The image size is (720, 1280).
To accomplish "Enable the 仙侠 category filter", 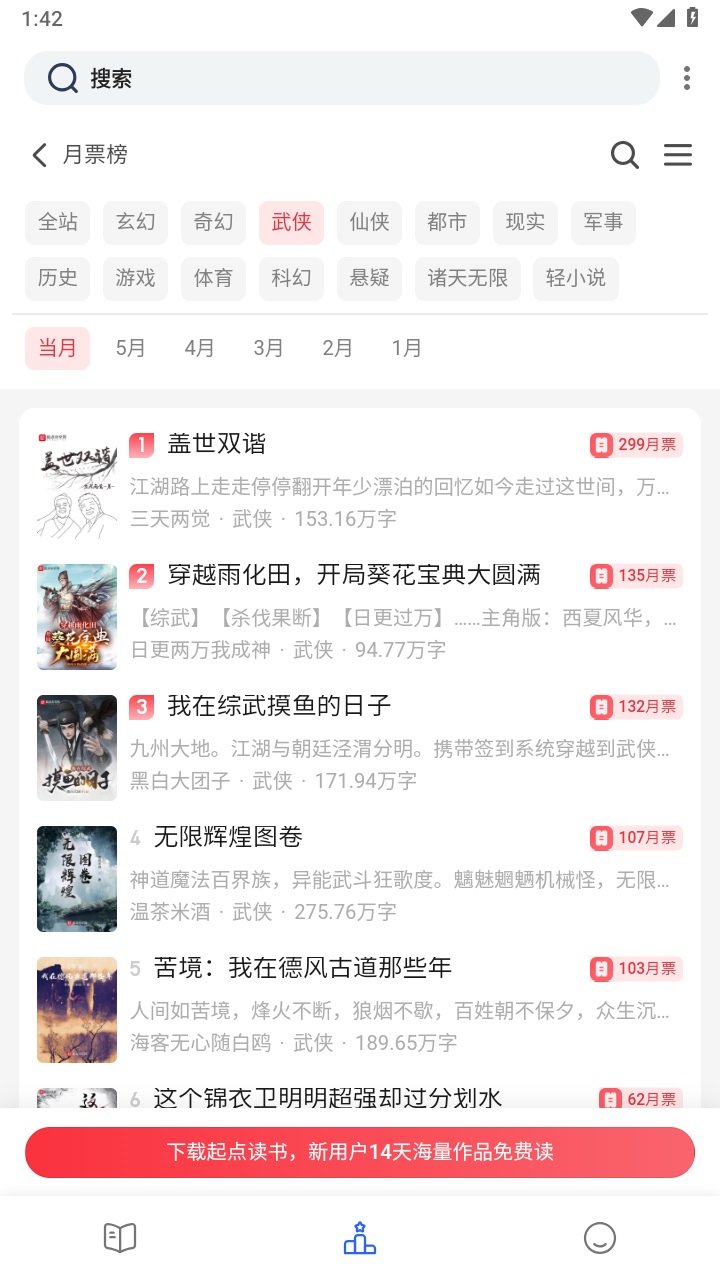I will click(x=369, y=222).
